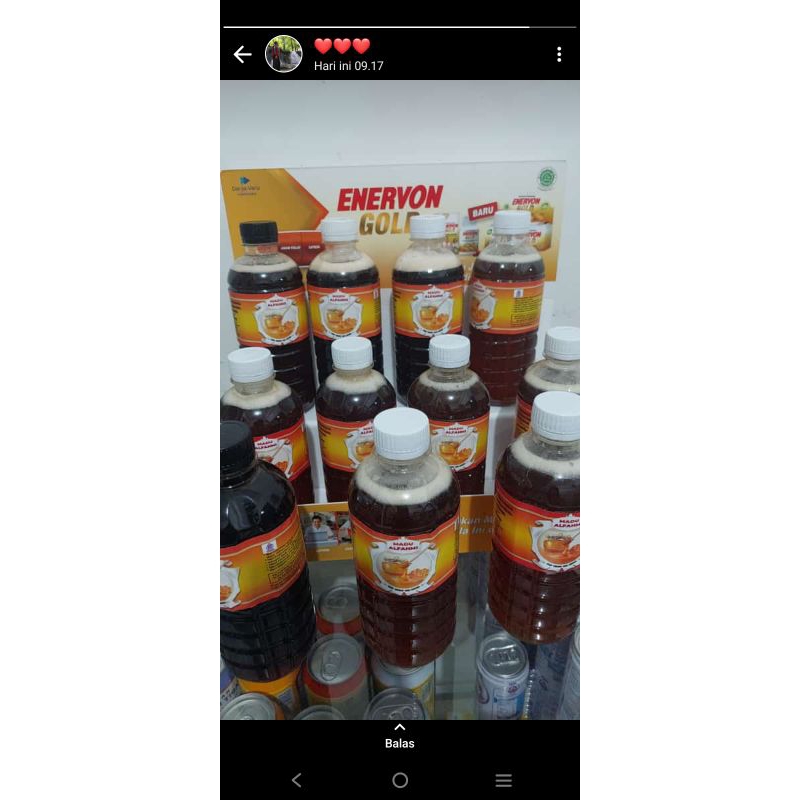Screen dimensions: 800x800
Task: Tap Balas to reply to status
Action: point(400,737)
